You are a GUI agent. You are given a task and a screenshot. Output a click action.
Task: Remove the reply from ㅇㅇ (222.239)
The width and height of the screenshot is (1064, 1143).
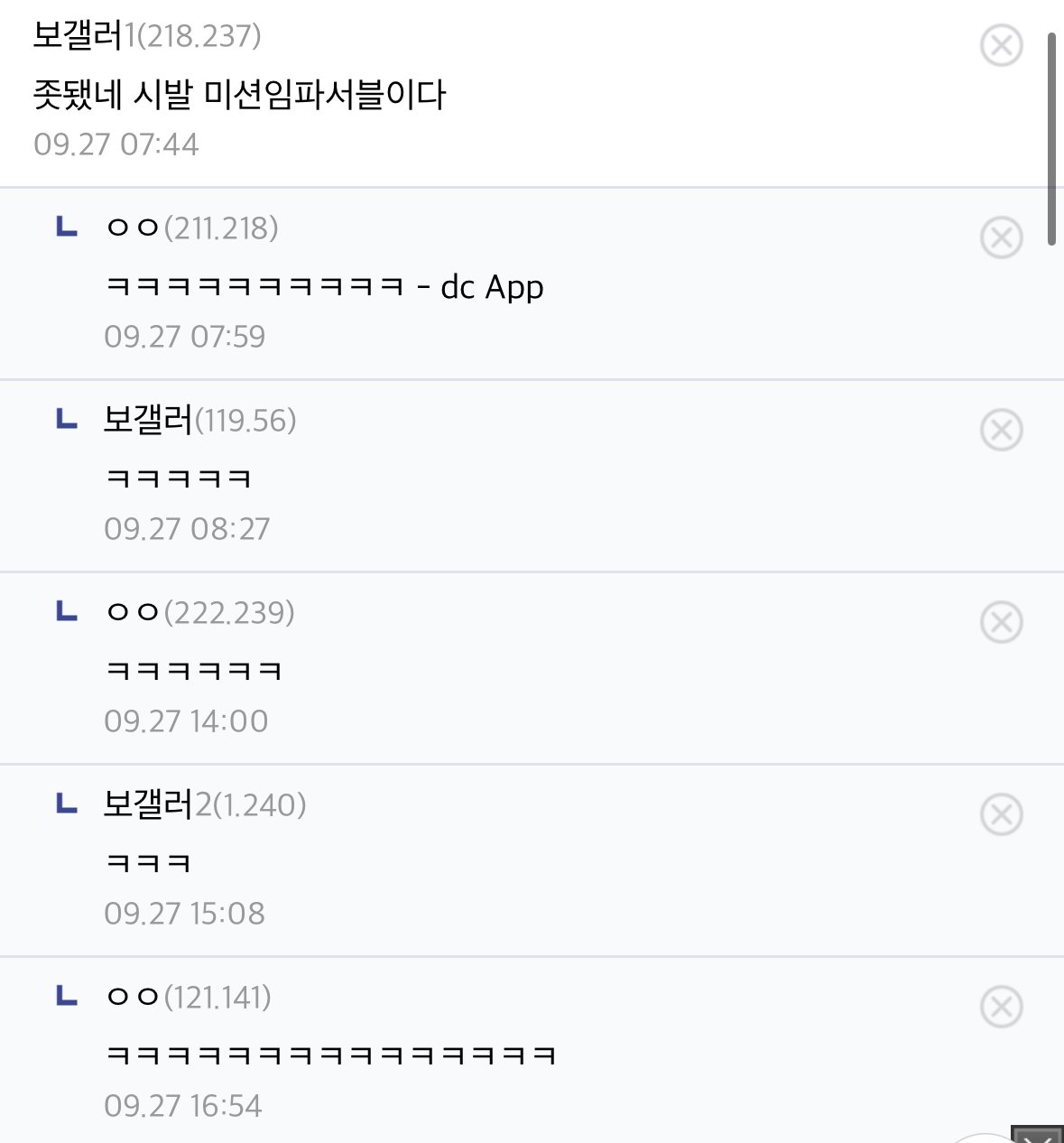pos(1001,622)
